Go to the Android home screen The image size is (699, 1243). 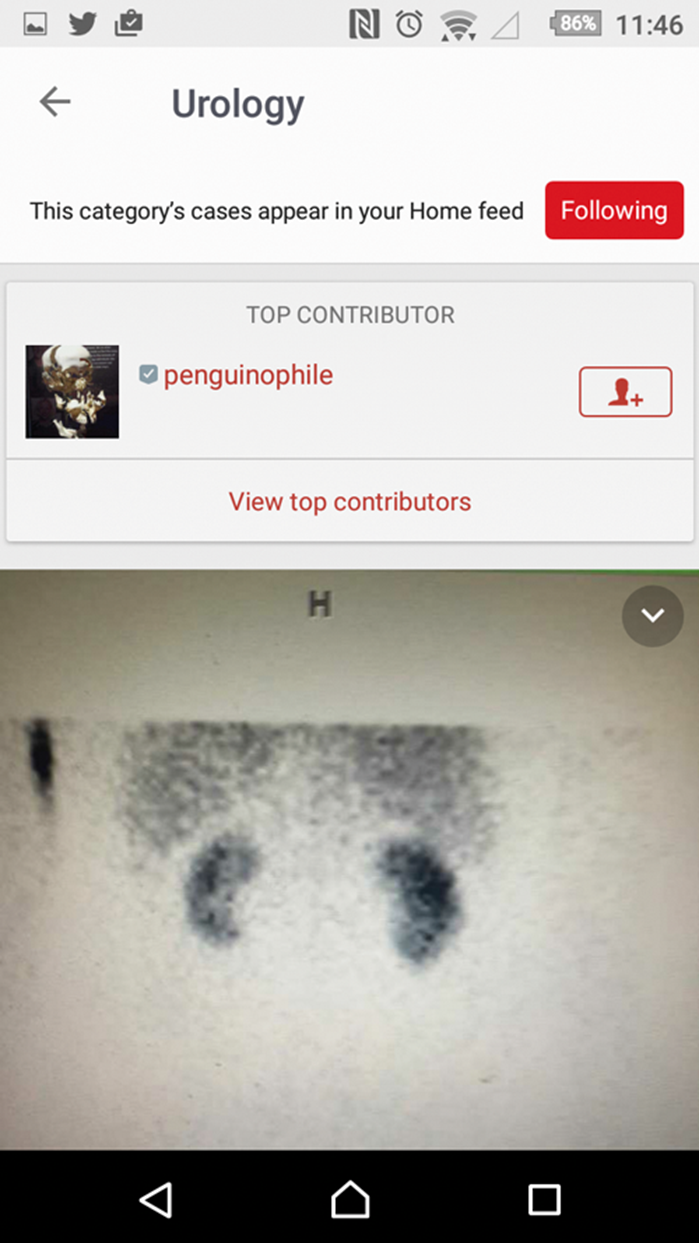(x=350, y=1199)
